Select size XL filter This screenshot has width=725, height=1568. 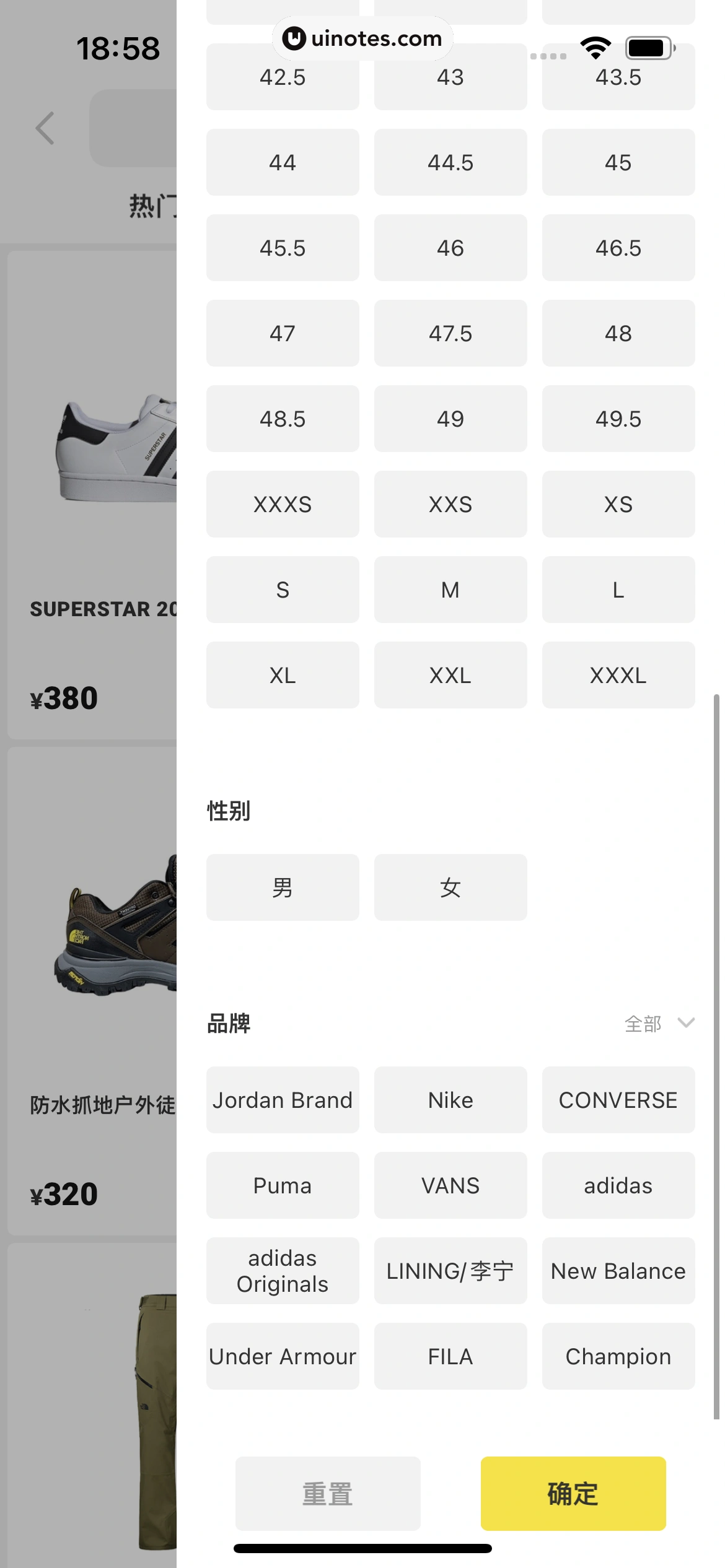click(x=283, y=675)
